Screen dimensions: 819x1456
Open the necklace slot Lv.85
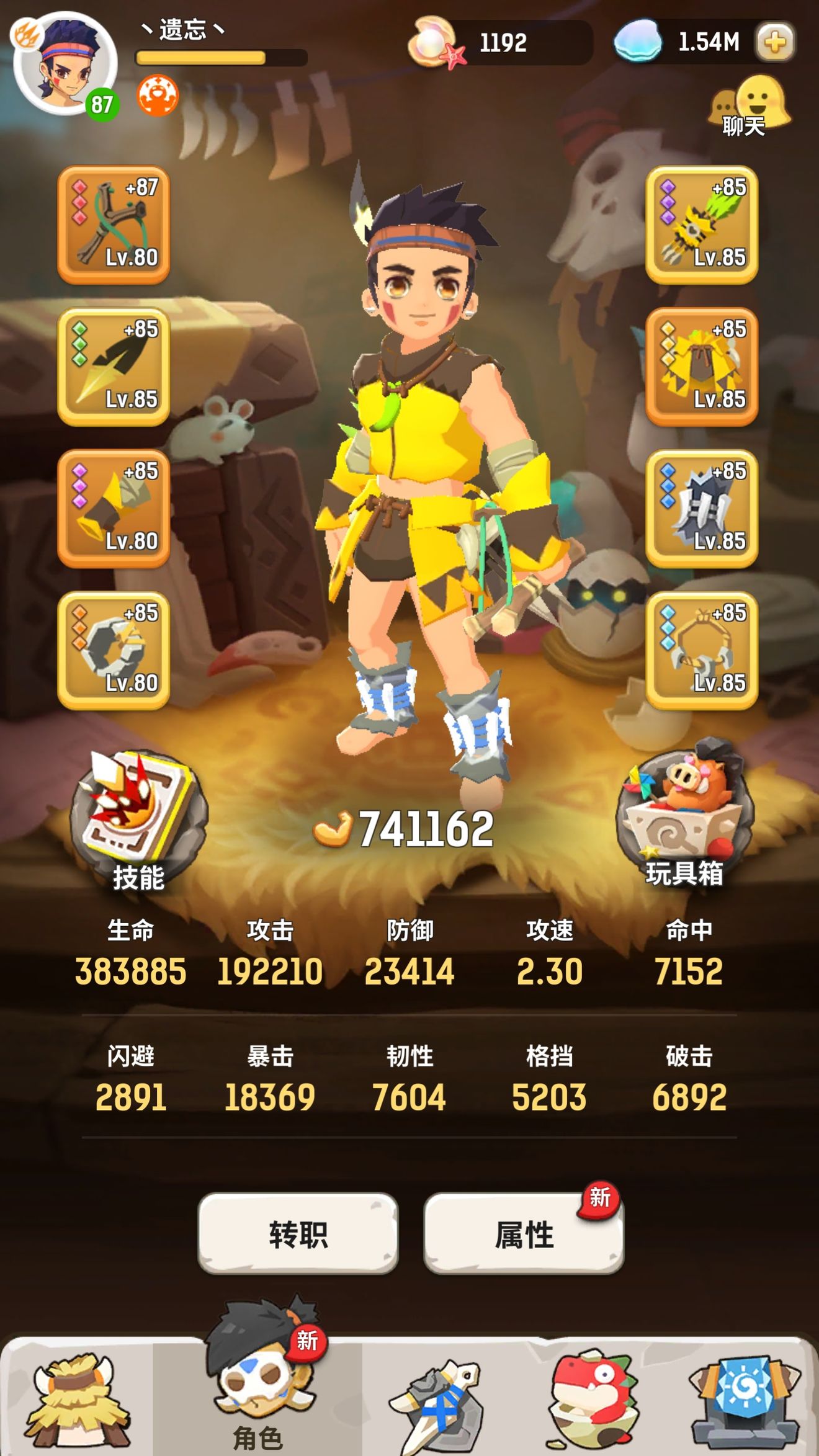702,650
